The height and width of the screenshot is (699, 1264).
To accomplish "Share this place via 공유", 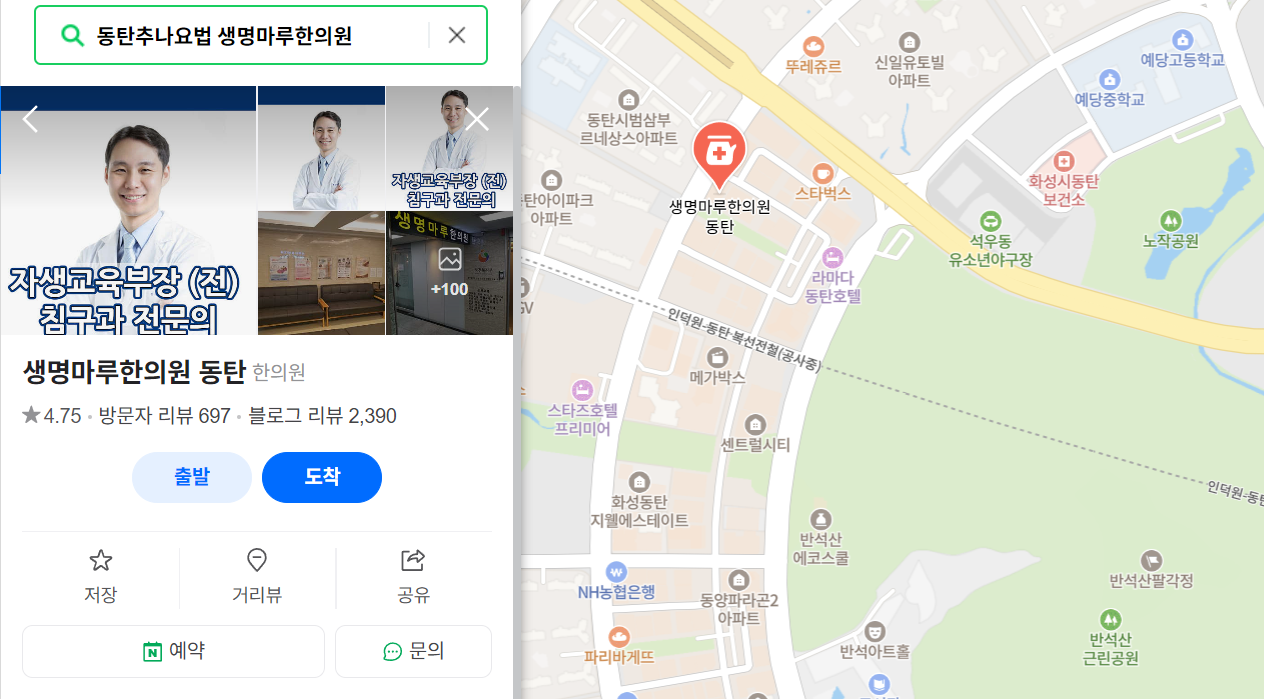I will (413, 576).
